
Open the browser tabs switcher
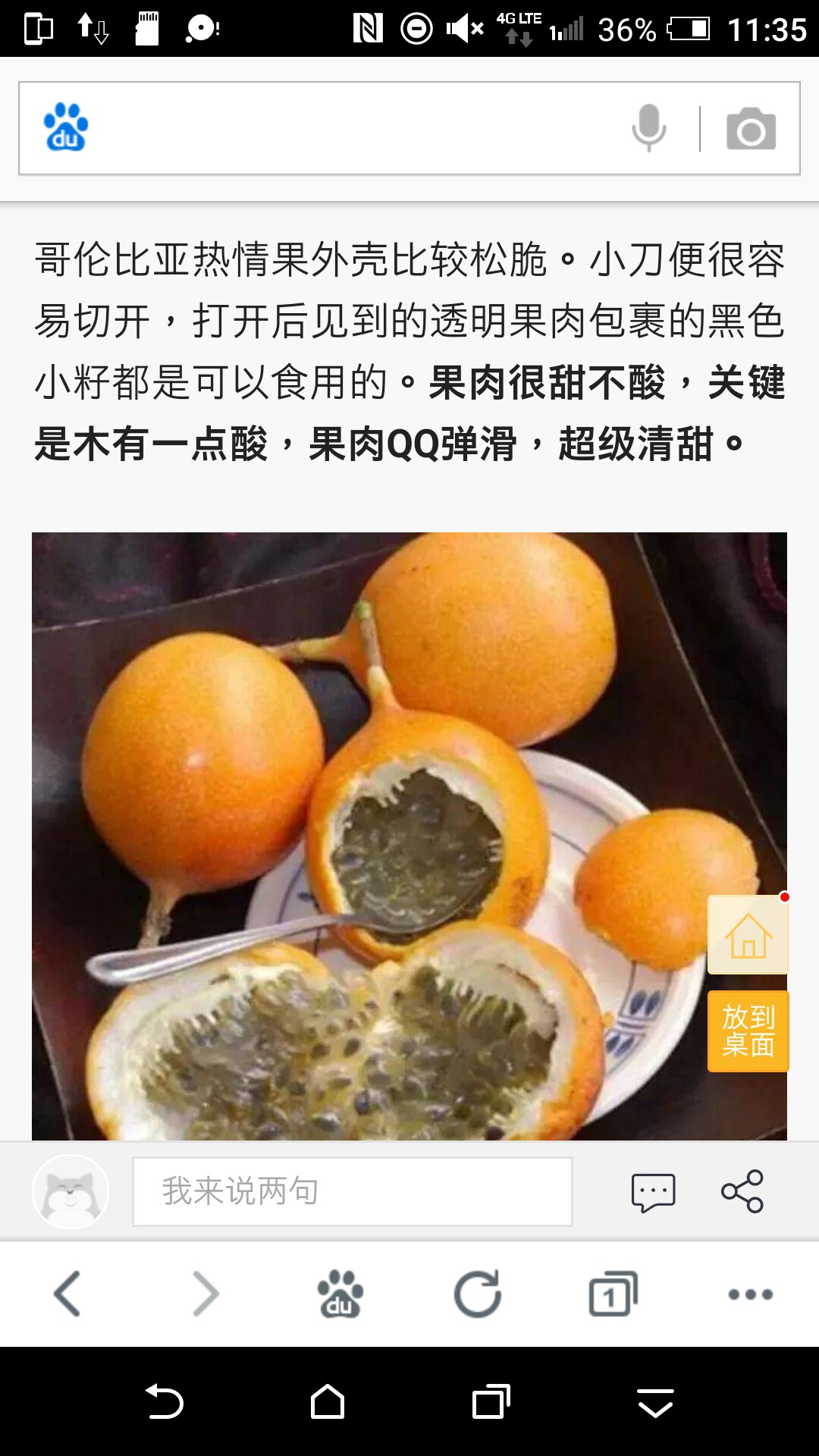tap(613, 1294)
